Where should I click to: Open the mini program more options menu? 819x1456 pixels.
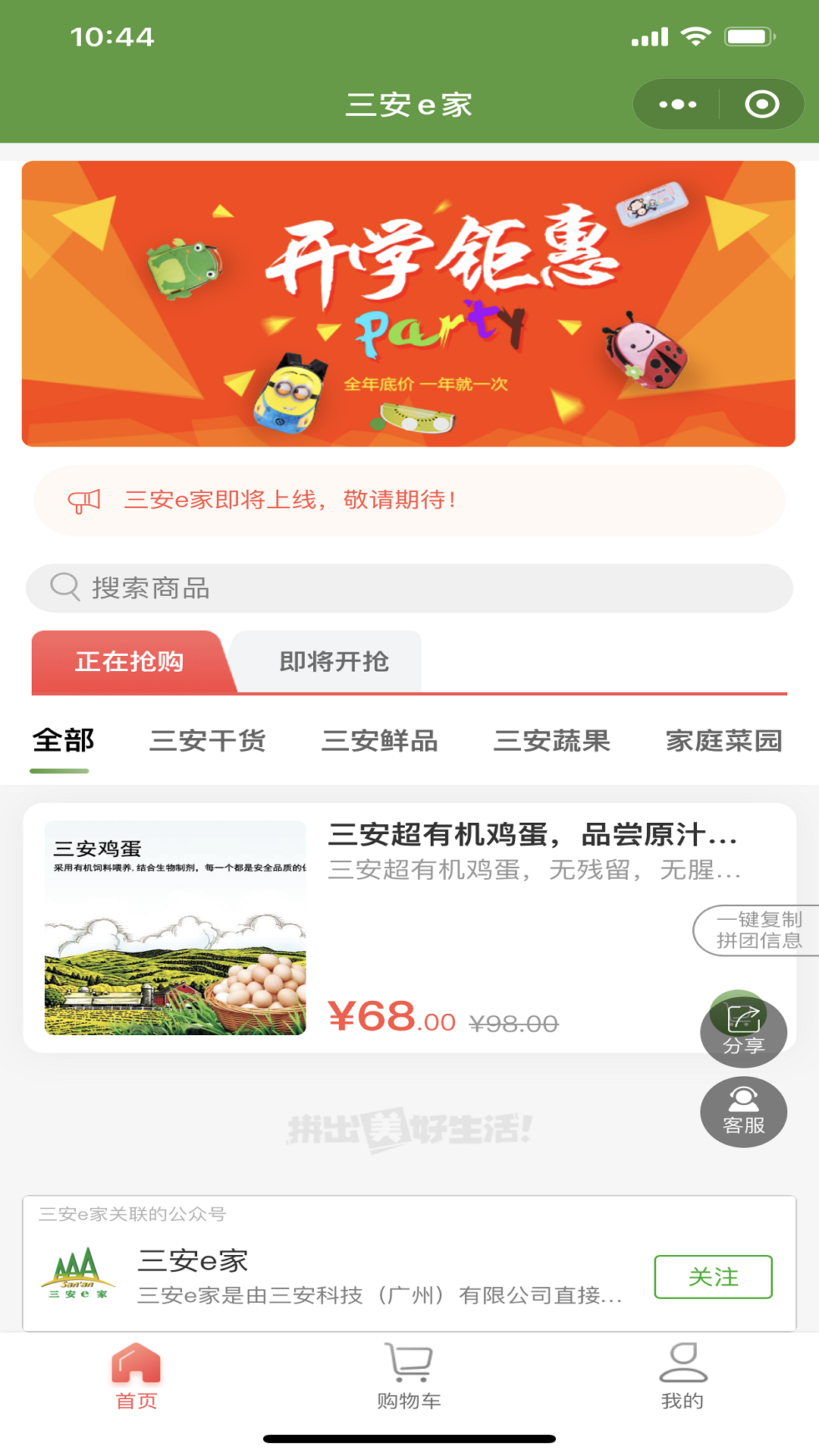tap(677, 105)
